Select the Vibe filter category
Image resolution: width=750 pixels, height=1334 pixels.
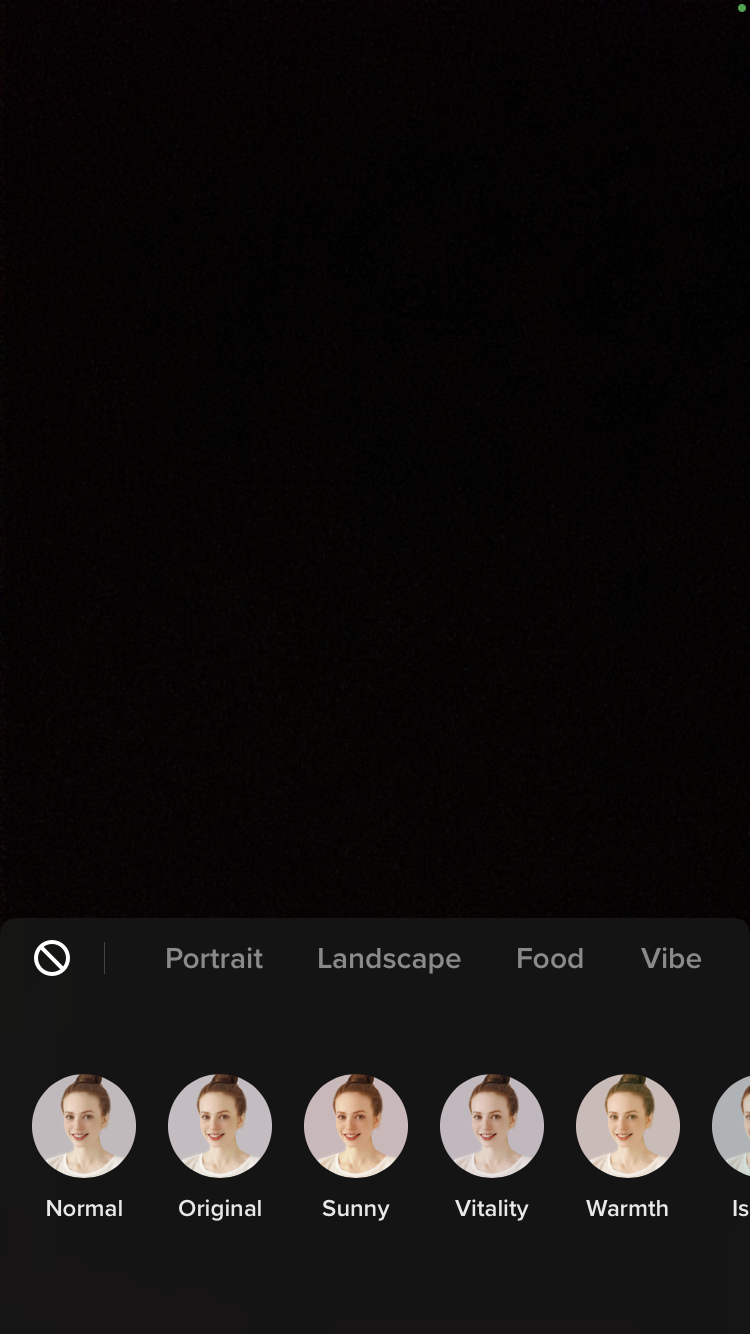[x=671, y=958]
